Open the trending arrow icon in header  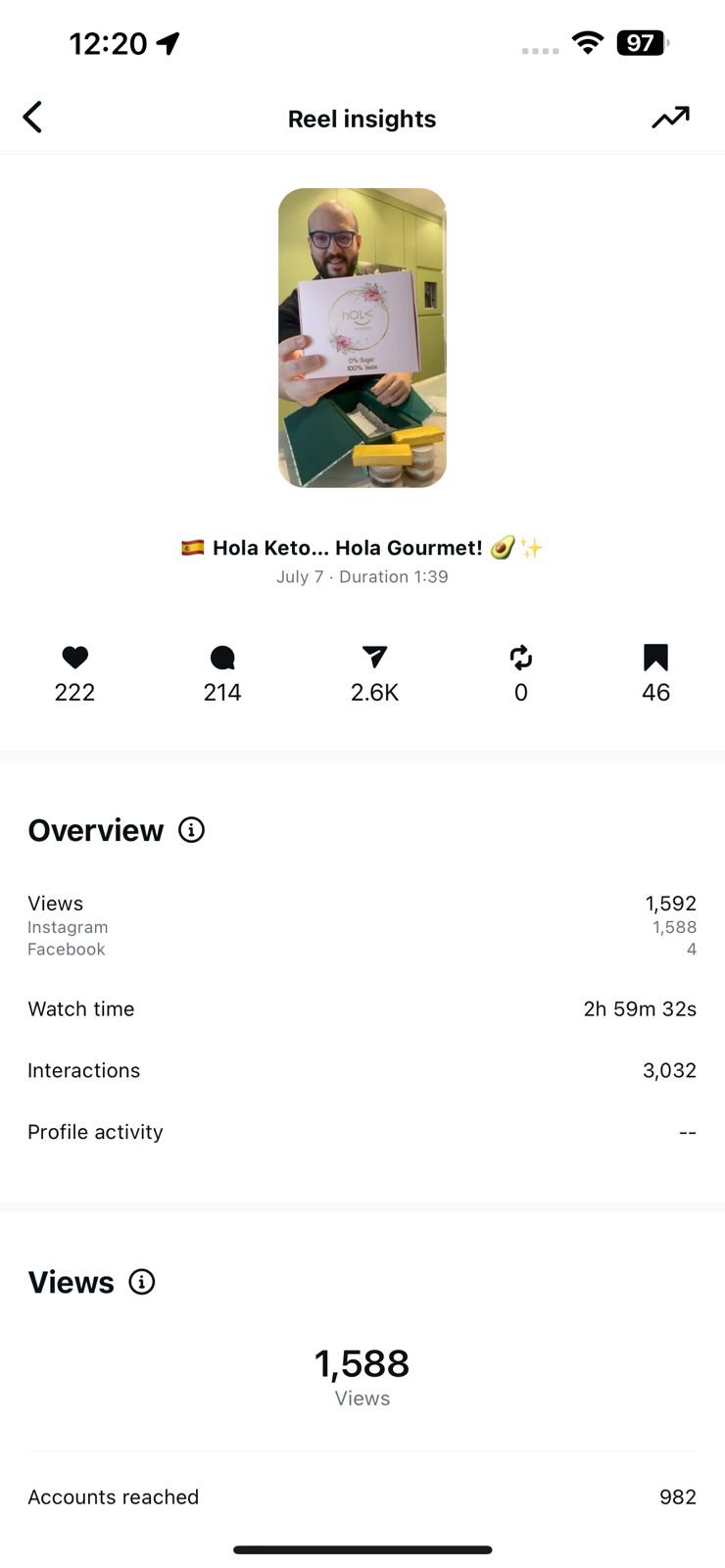click(671, 118)
